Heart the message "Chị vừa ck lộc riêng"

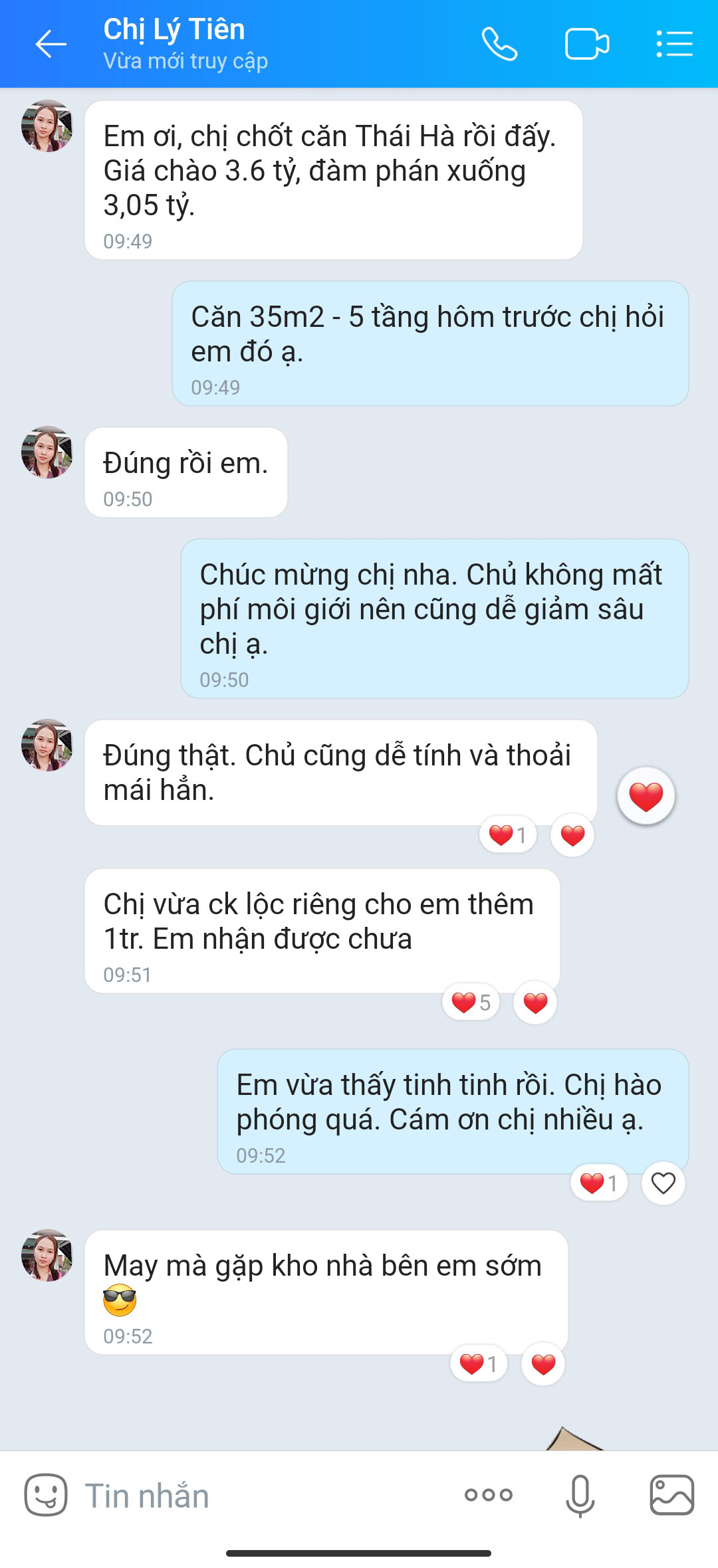point(535,1003)
